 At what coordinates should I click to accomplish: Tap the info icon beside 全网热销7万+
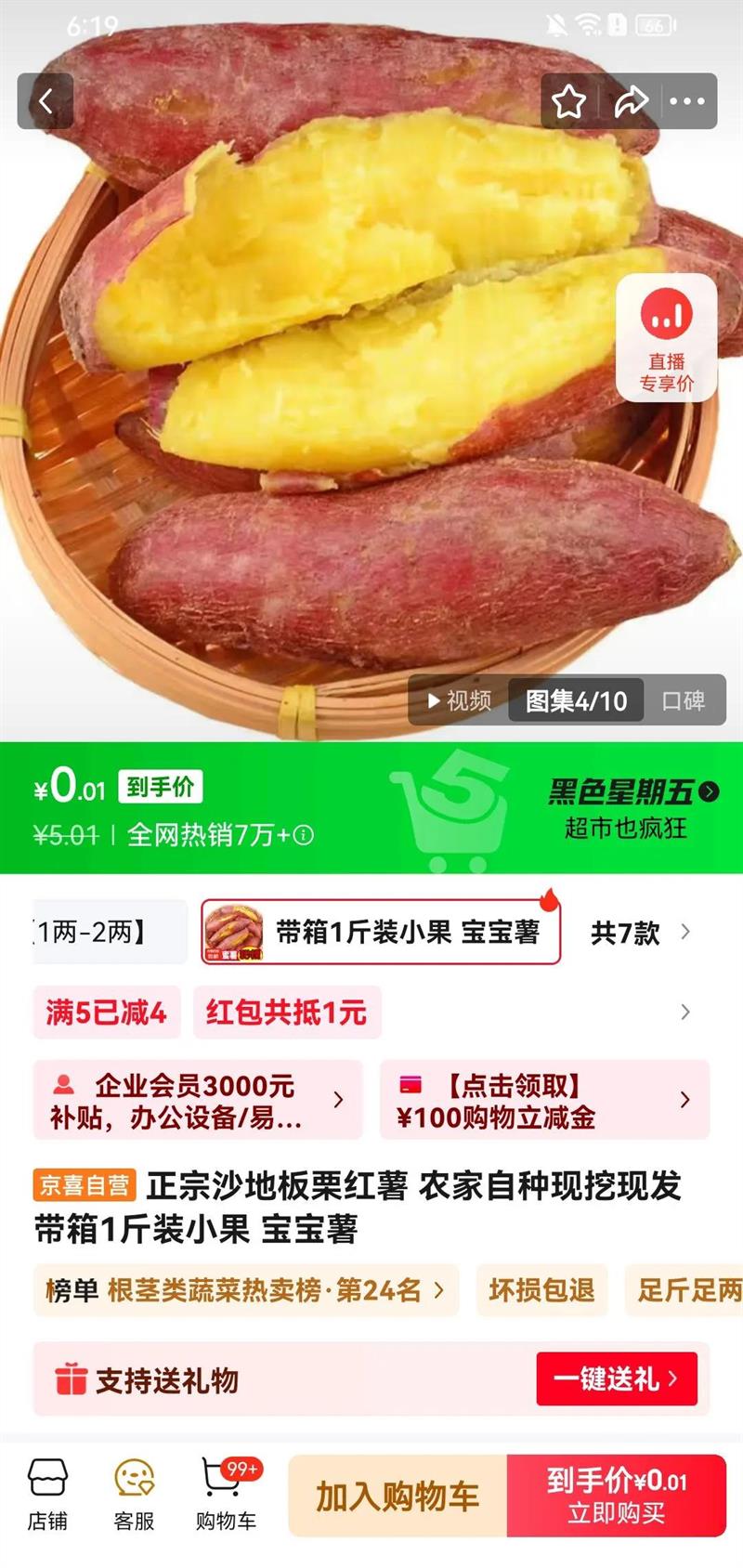tap(304, 835)
